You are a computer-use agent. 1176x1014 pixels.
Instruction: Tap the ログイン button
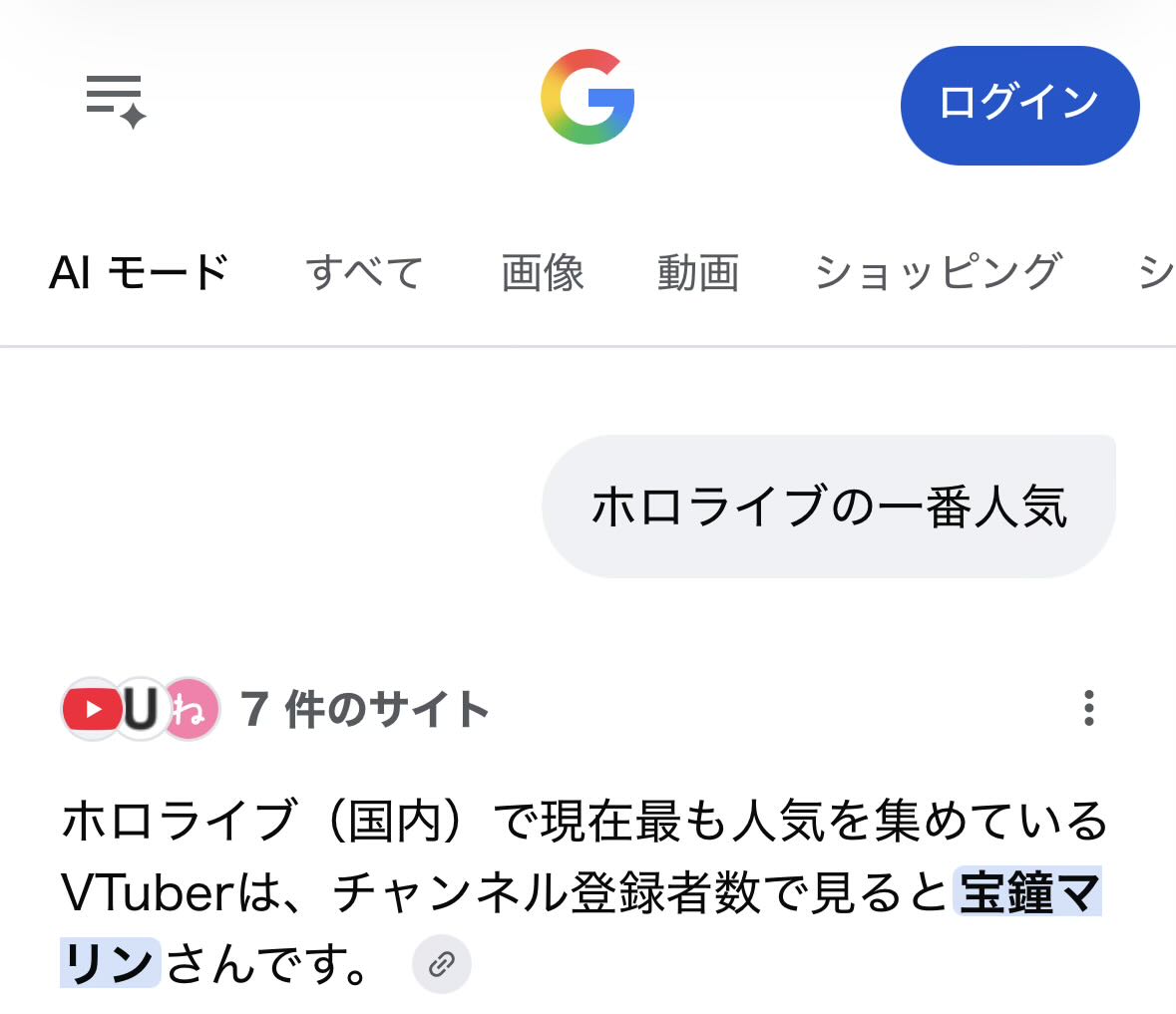(x=1020, y=106)
